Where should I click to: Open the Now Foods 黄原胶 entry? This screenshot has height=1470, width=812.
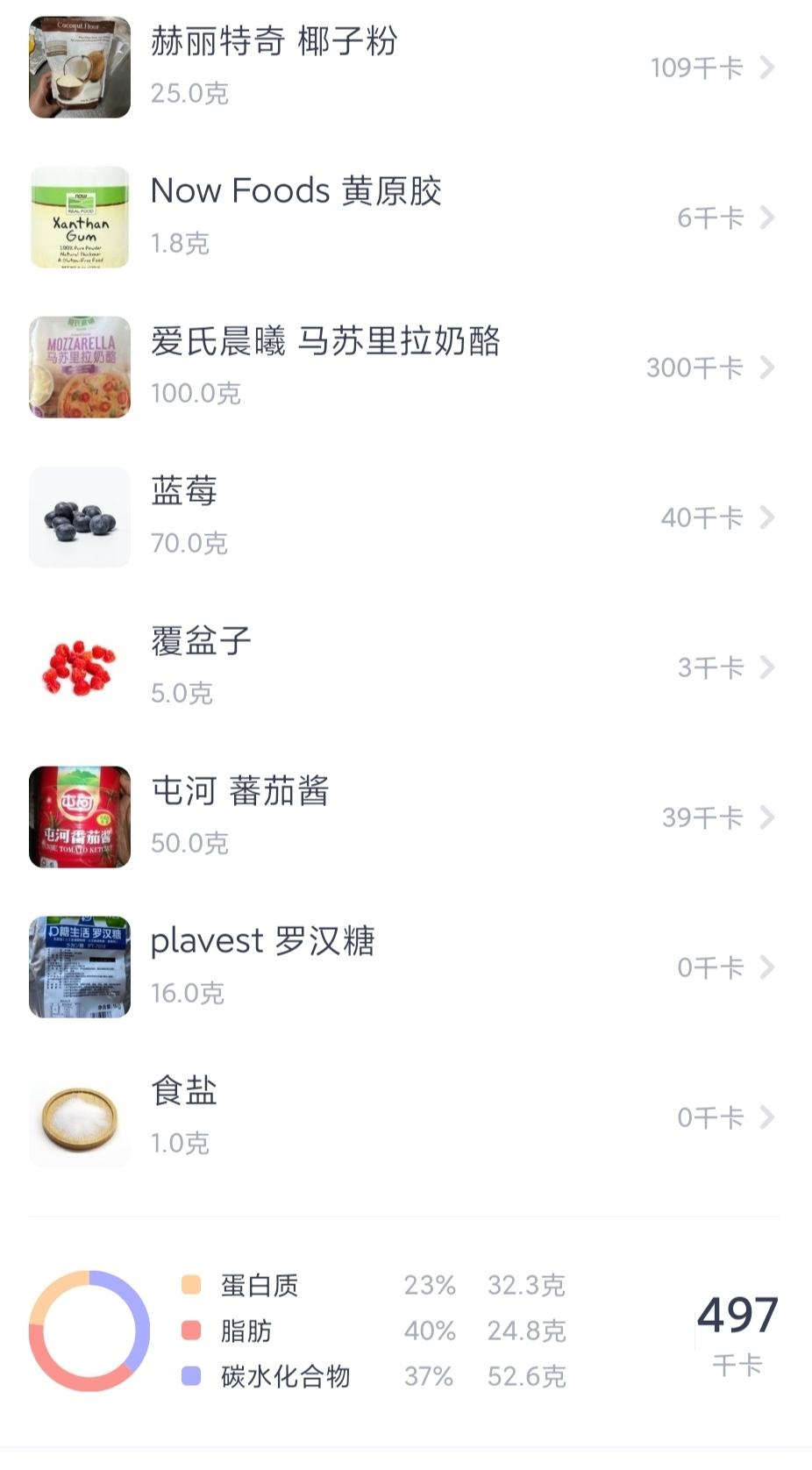pyautogui.click(x=296, y=191)
